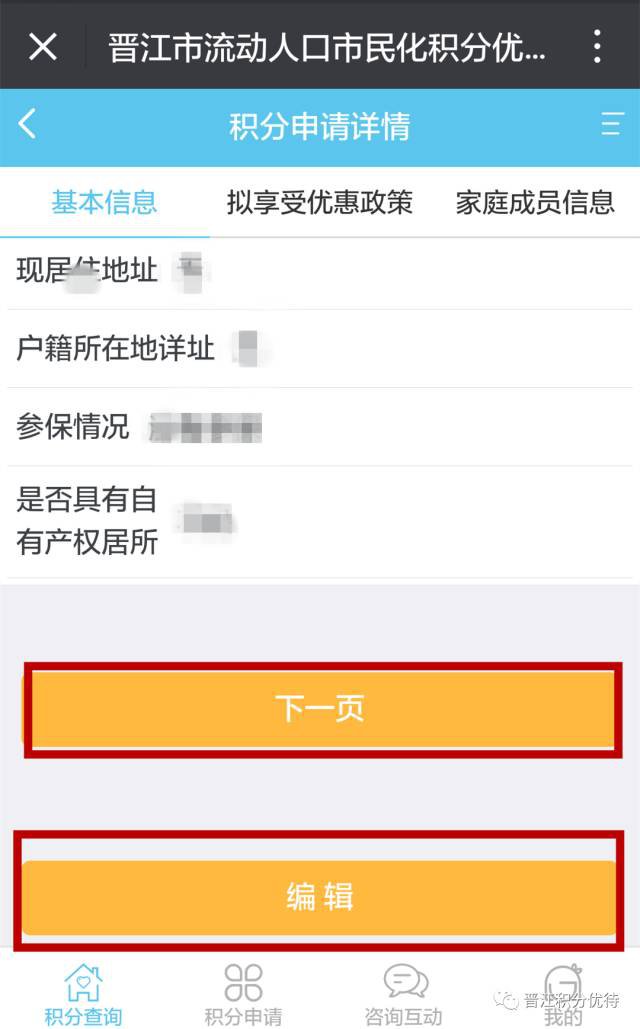Tap the 编辑 button
The height and width of the screenshot is (1029, 640).
coord(320,897)
